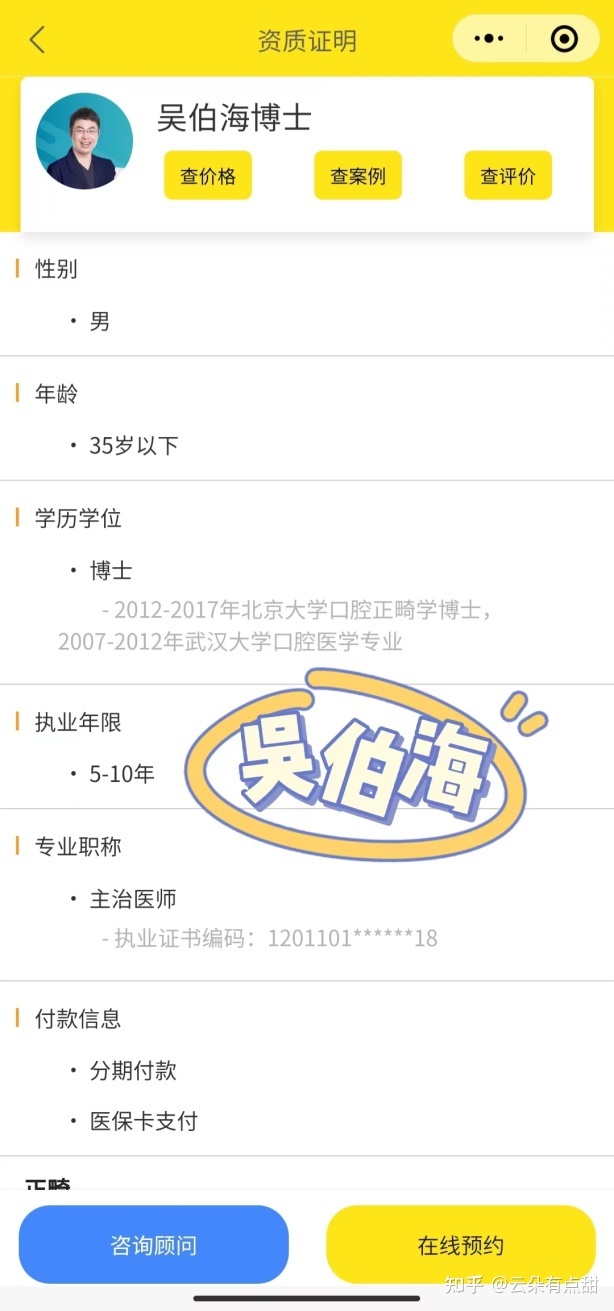Tap 查价格 to check prices
Image resolution: width=614 pixels, height=1311 pixels.
208,176
